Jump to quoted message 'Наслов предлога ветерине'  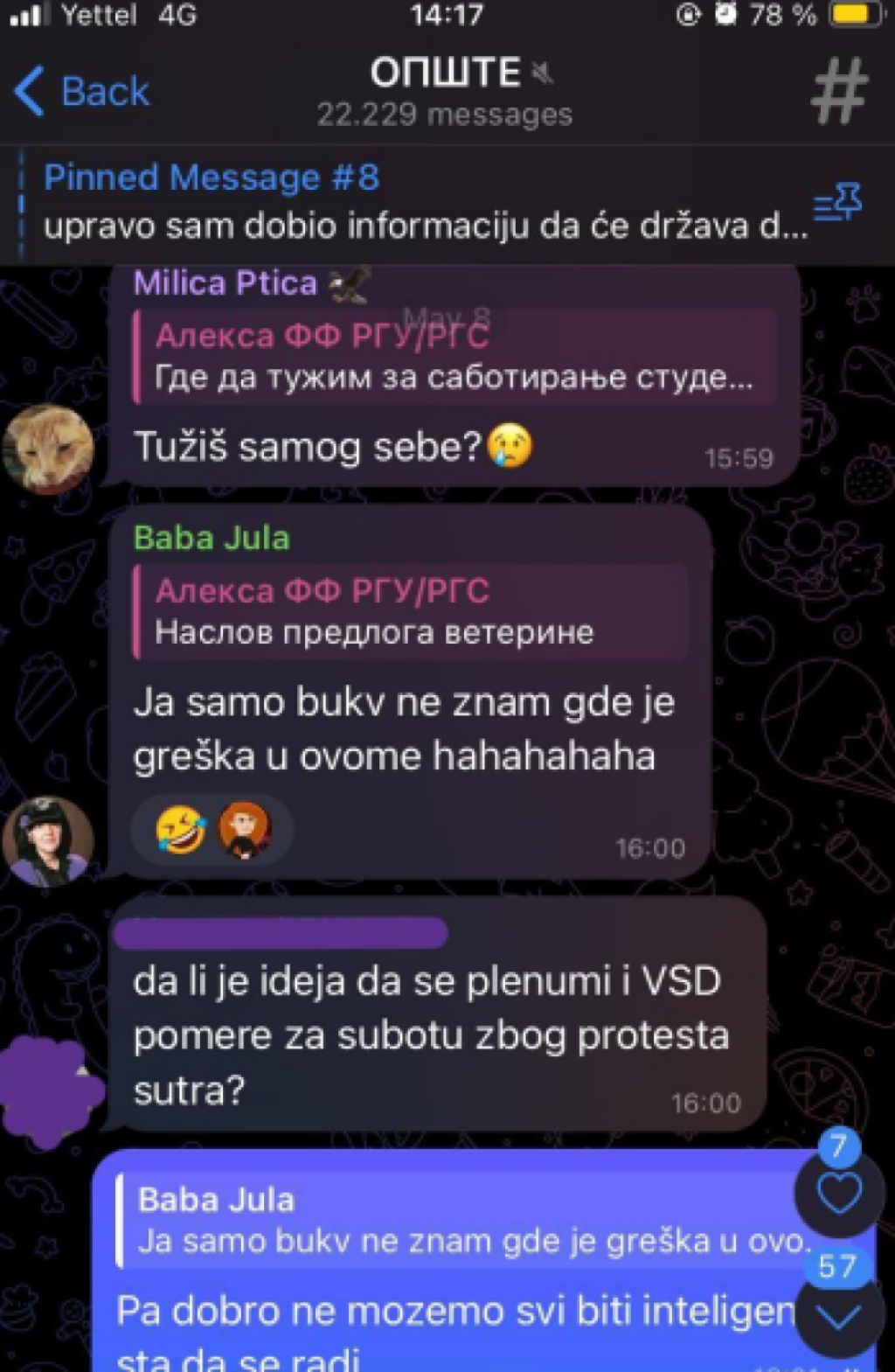point(411,611)
